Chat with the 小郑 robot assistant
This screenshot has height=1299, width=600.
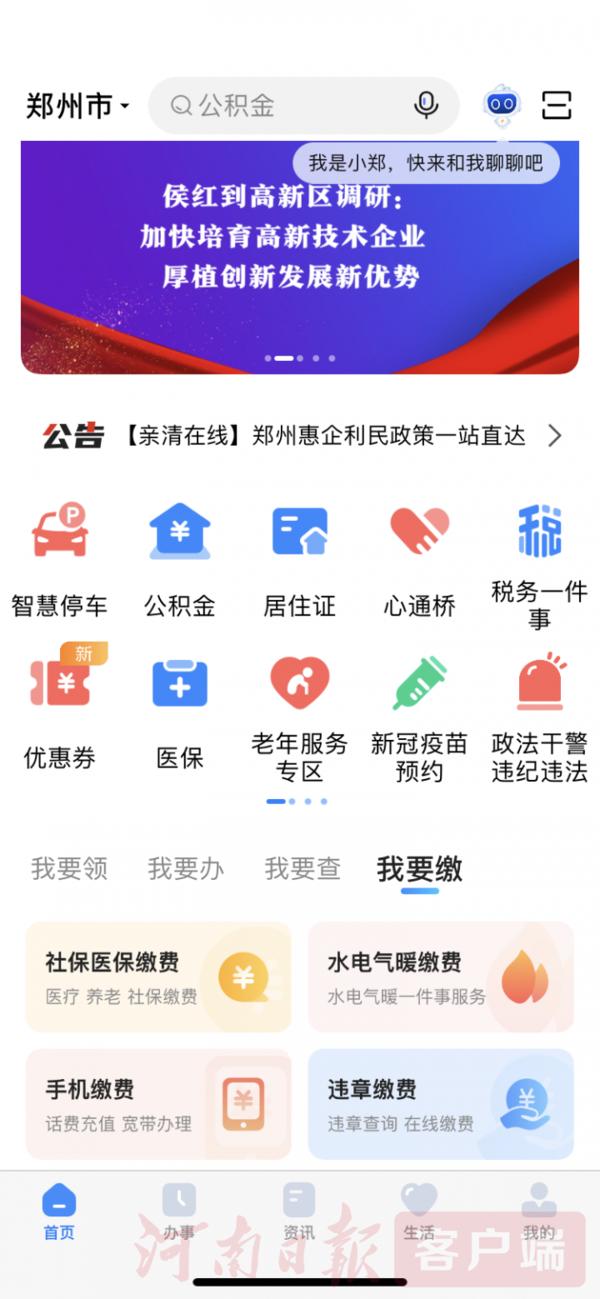click(501, 104)
